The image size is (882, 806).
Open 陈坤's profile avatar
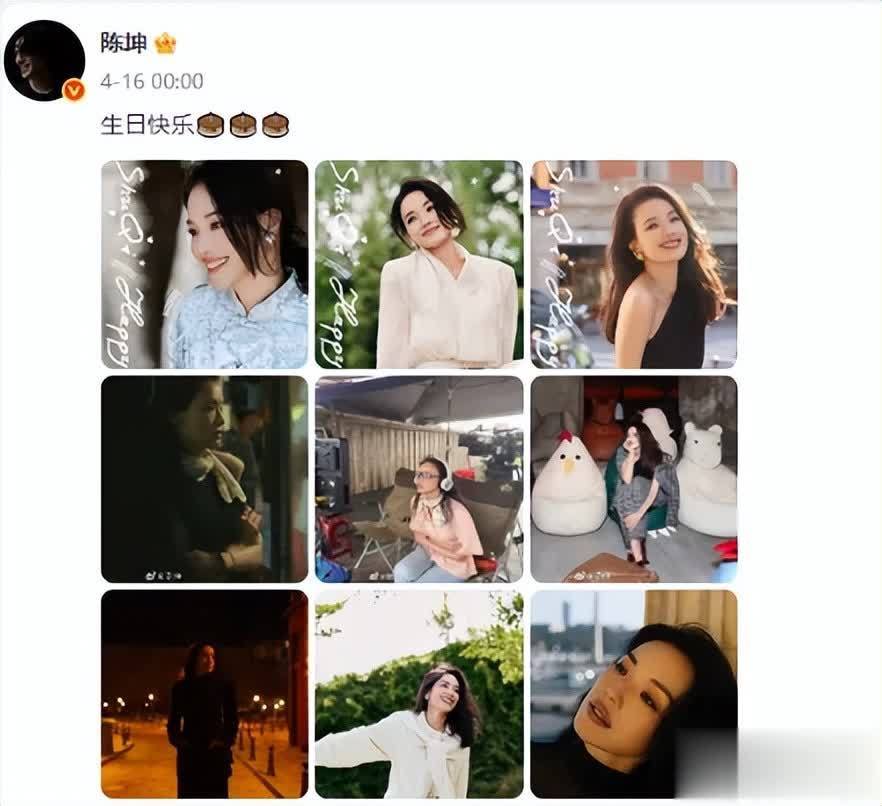(44, 60)
